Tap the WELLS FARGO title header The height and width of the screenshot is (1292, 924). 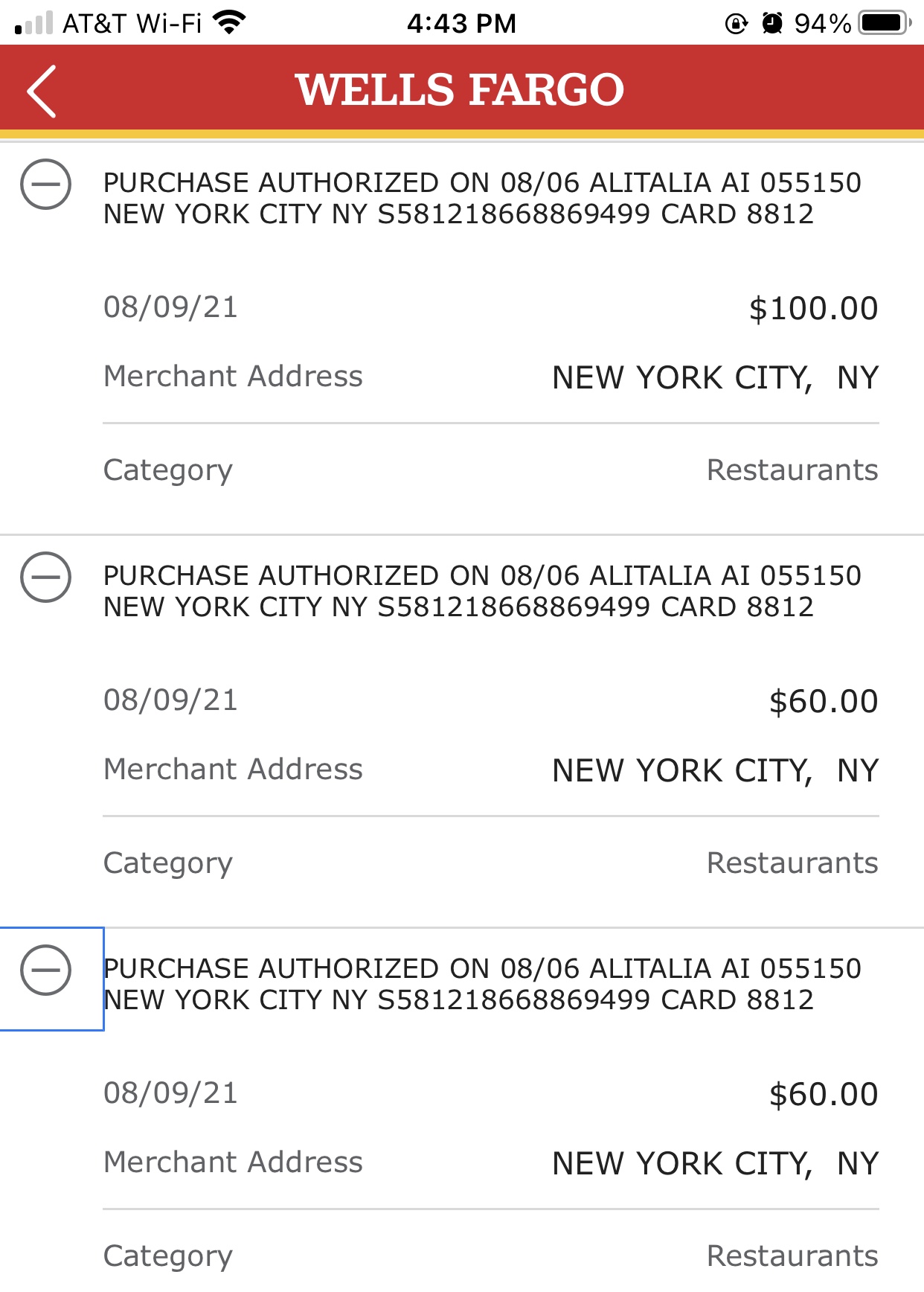[x=461, y=89]
